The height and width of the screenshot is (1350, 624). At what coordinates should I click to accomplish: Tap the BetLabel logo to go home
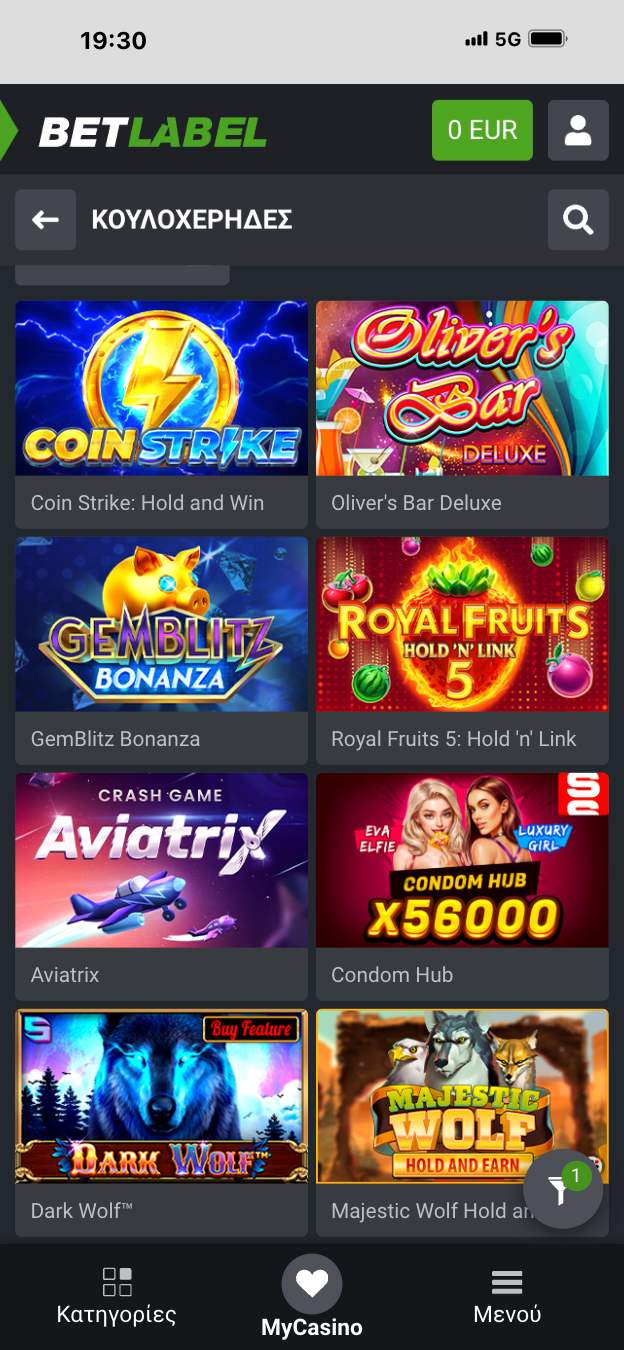tap(152, 132)
